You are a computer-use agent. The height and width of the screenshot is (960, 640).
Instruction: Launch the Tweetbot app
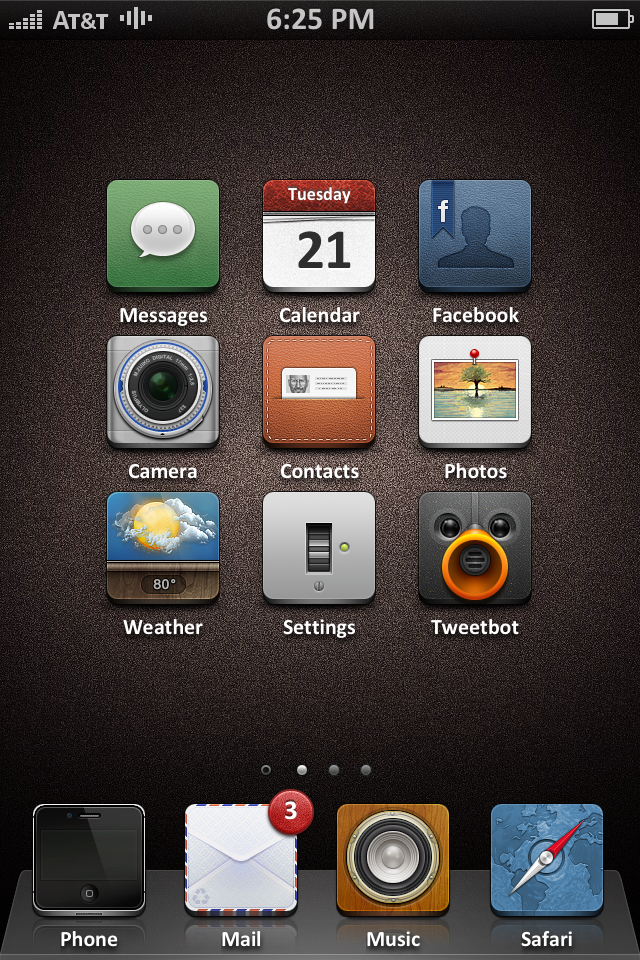475,548
